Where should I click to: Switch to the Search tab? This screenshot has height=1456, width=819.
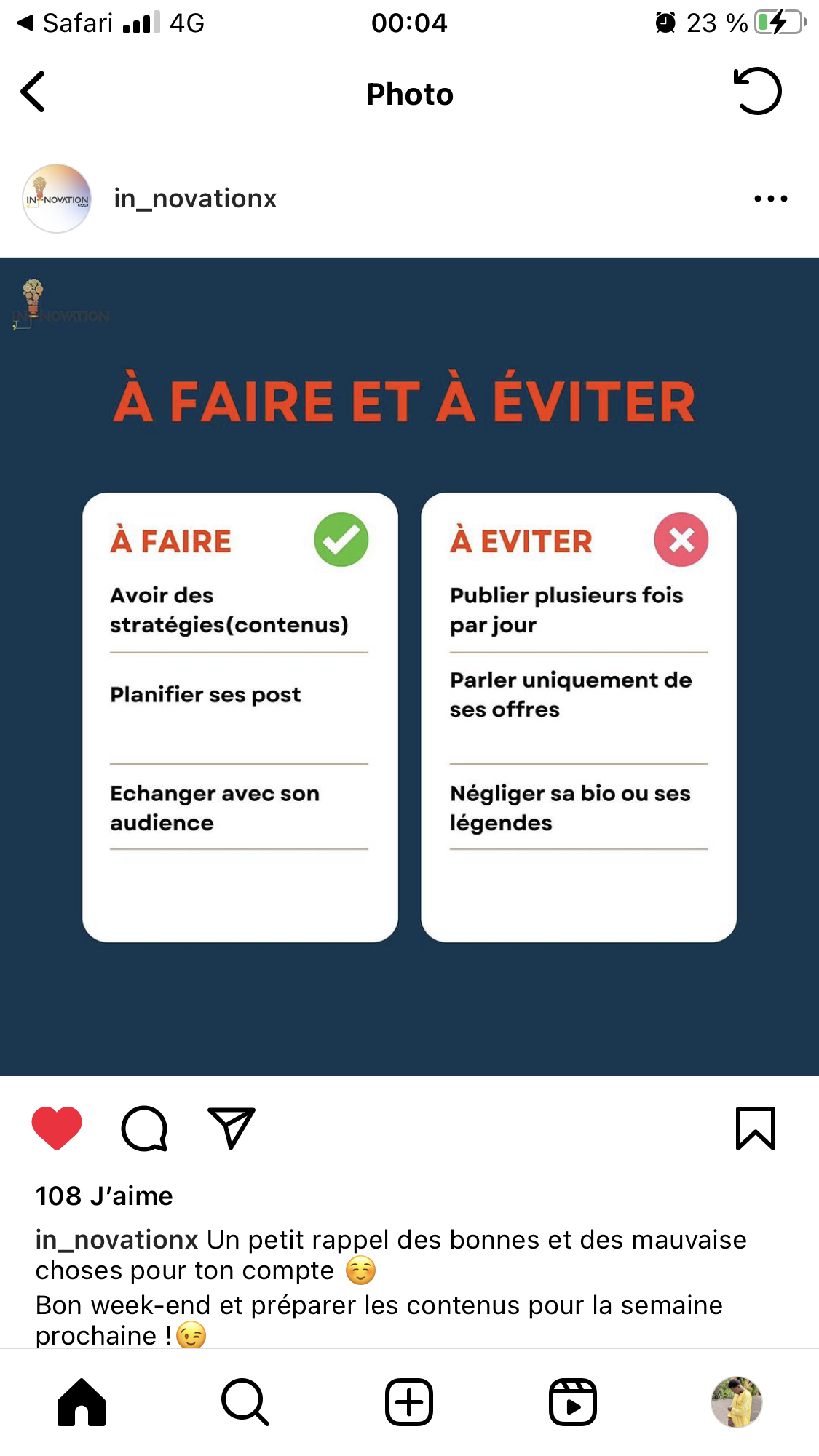click(x=245, y=1401)
